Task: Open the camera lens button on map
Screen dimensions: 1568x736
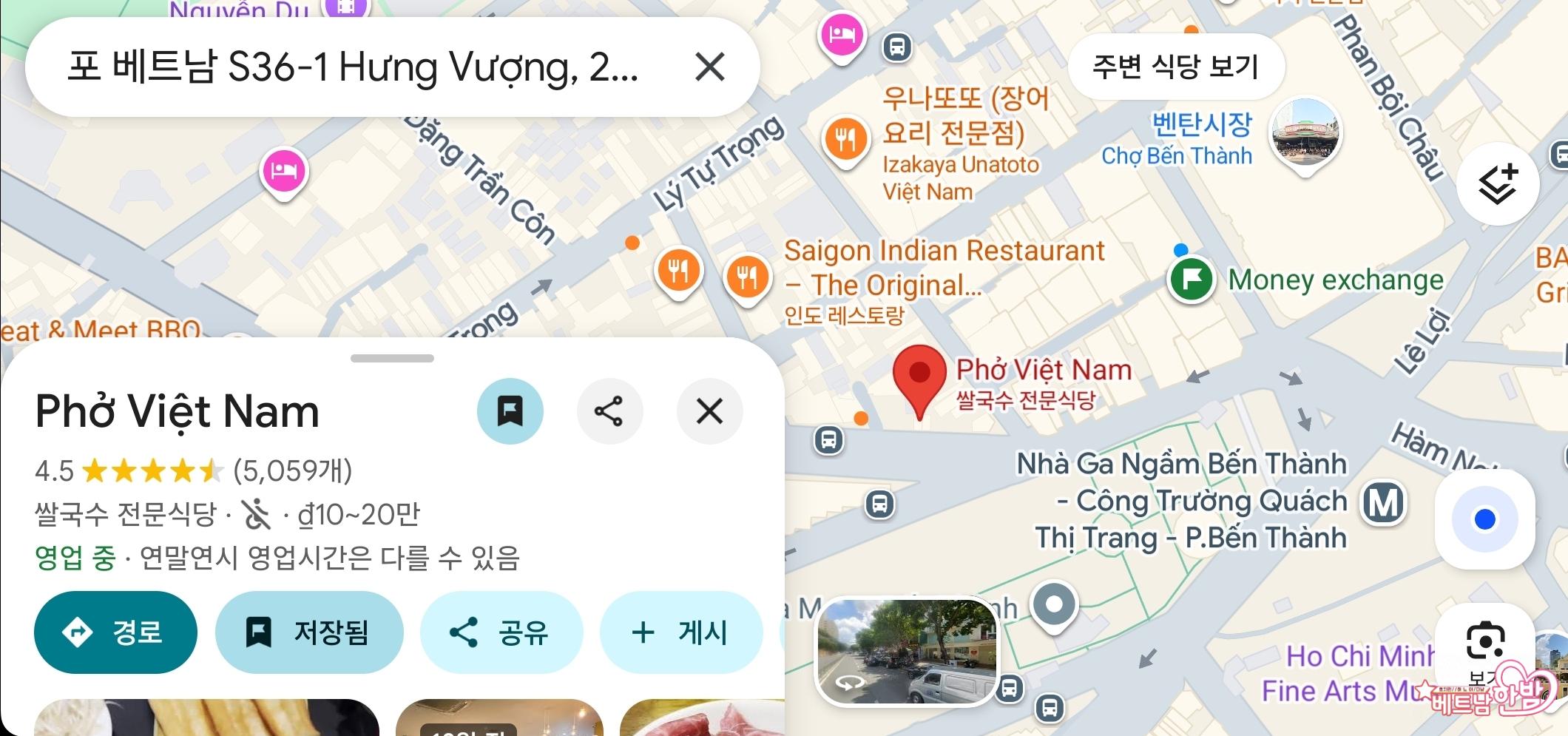Action: [1484, 641]
